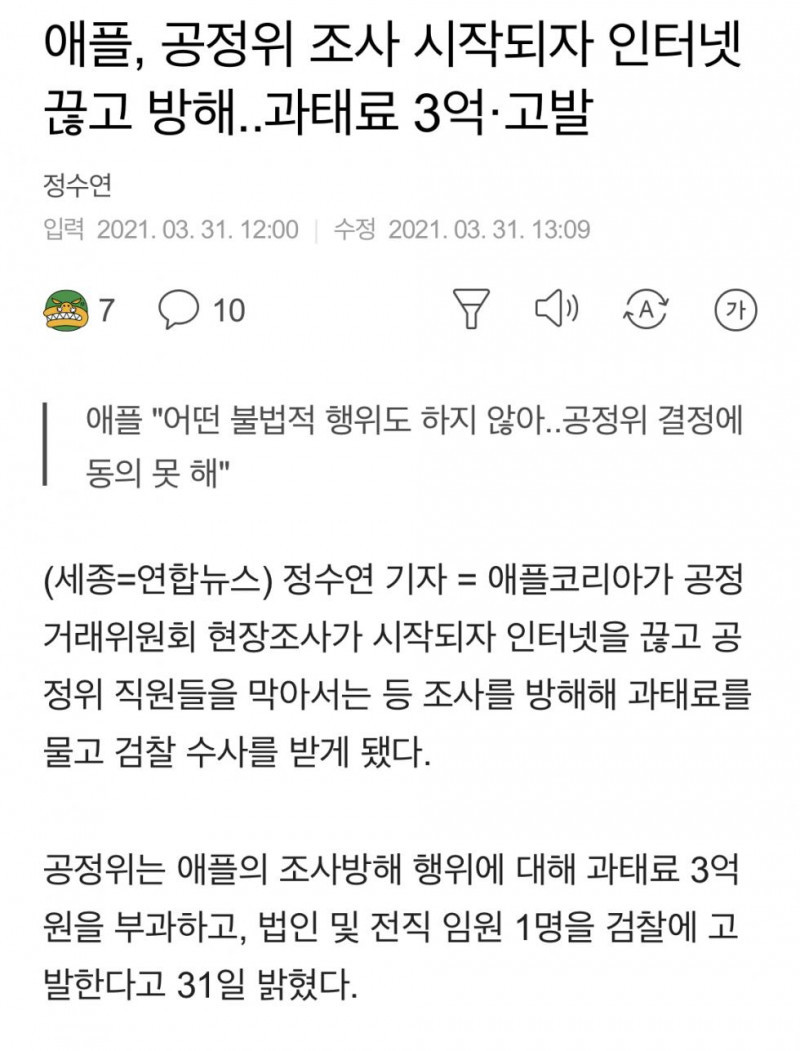800x1051 pixels.
Task: Open the article summary funnel icon
Action: click(x=471, y=309)
